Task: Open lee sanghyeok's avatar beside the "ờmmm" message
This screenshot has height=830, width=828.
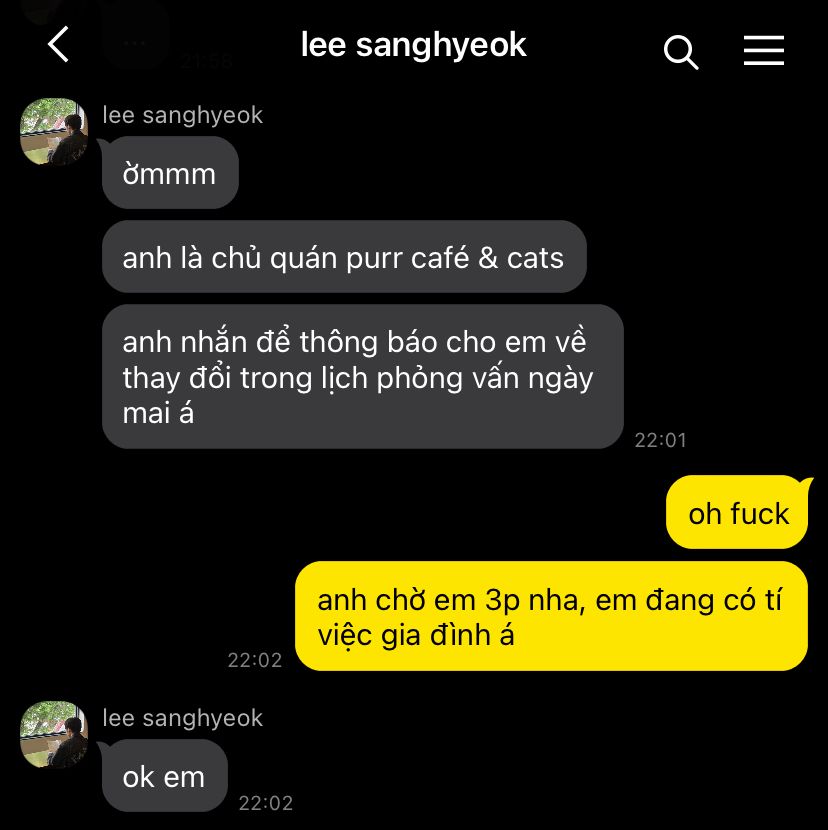Action: tap(54, 132)
